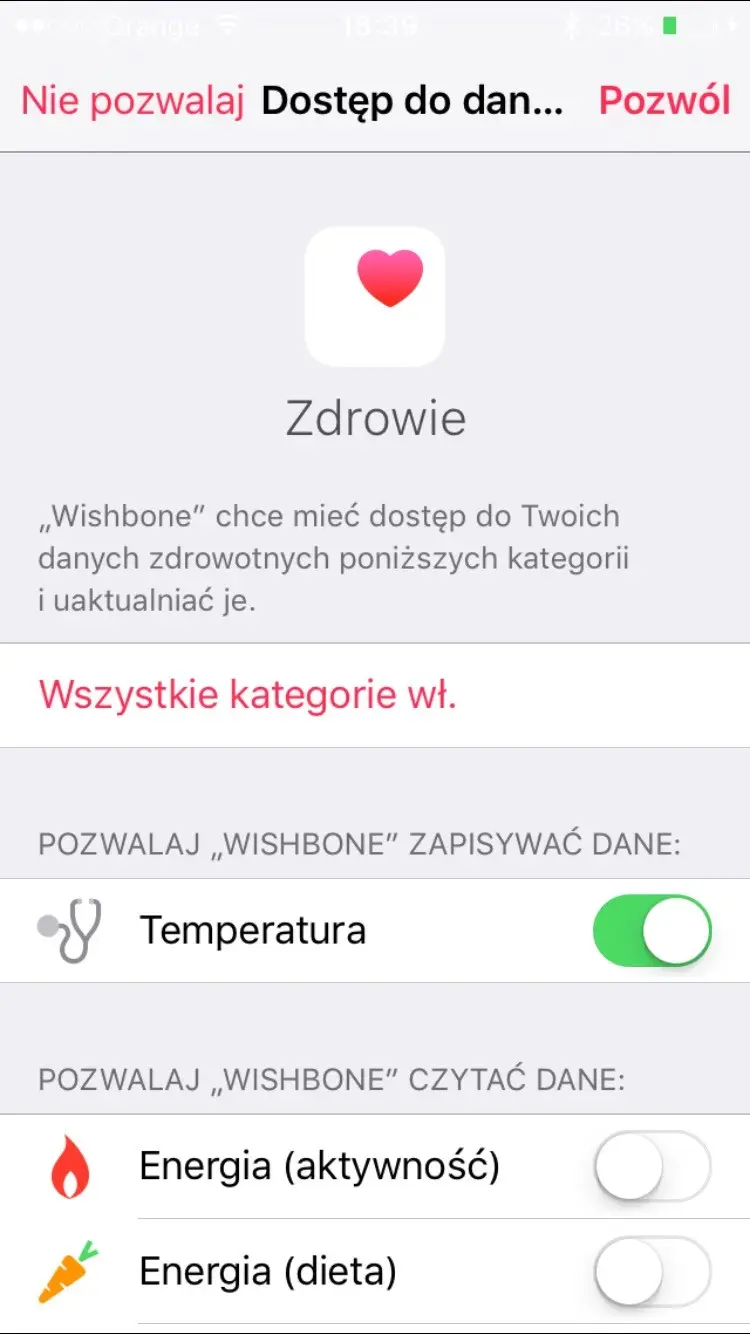750x1334 pixels.
Task: Turn on Energia (dieta) switch
Action: tap(652, 1272)
